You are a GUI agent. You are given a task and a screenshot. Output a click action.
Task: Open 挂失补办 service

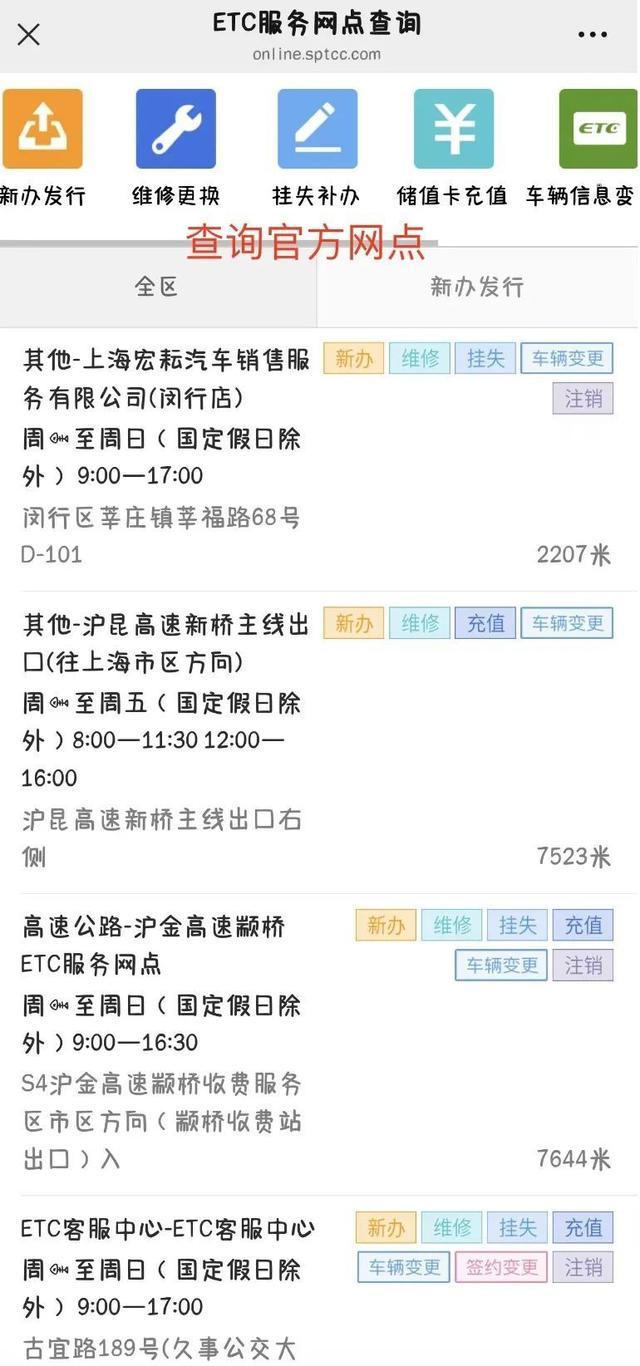click(x=317, y=147)
